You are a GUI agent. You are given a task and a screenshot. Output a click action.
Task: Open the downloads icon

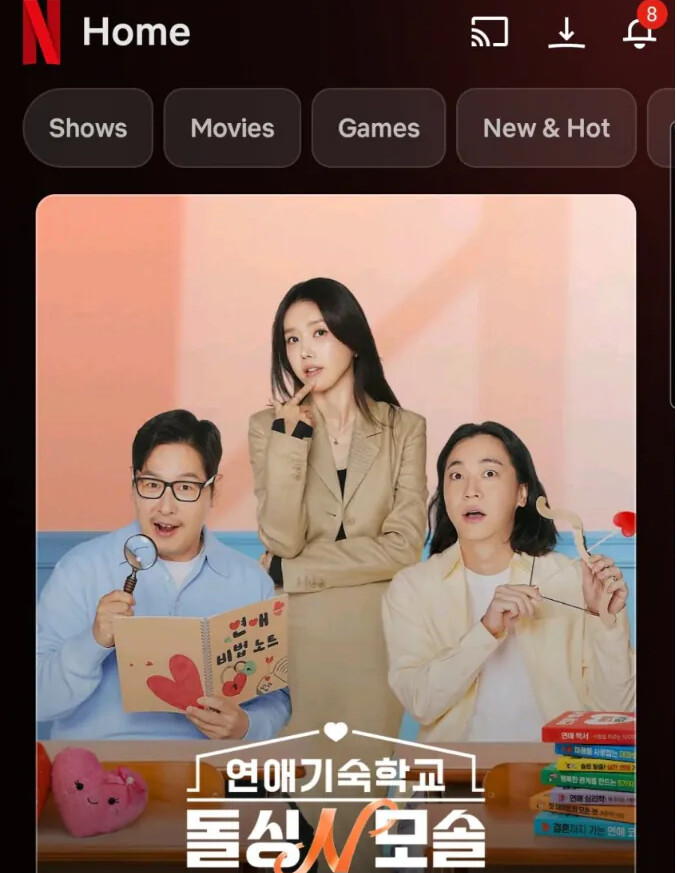[566, 33]
